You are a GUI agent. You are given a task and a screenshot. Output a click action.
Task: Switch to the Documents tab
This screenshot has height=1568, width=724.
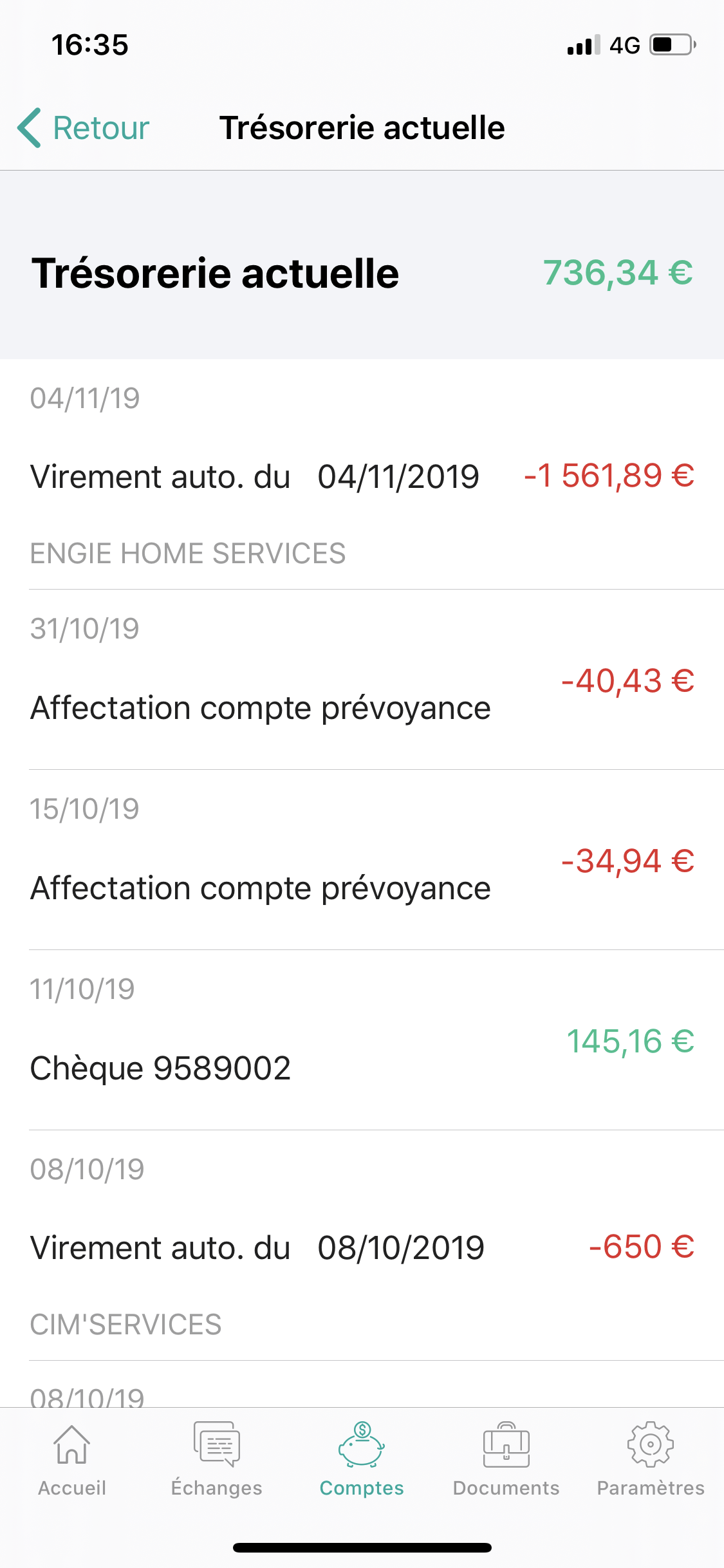(x=506, y=1459)
